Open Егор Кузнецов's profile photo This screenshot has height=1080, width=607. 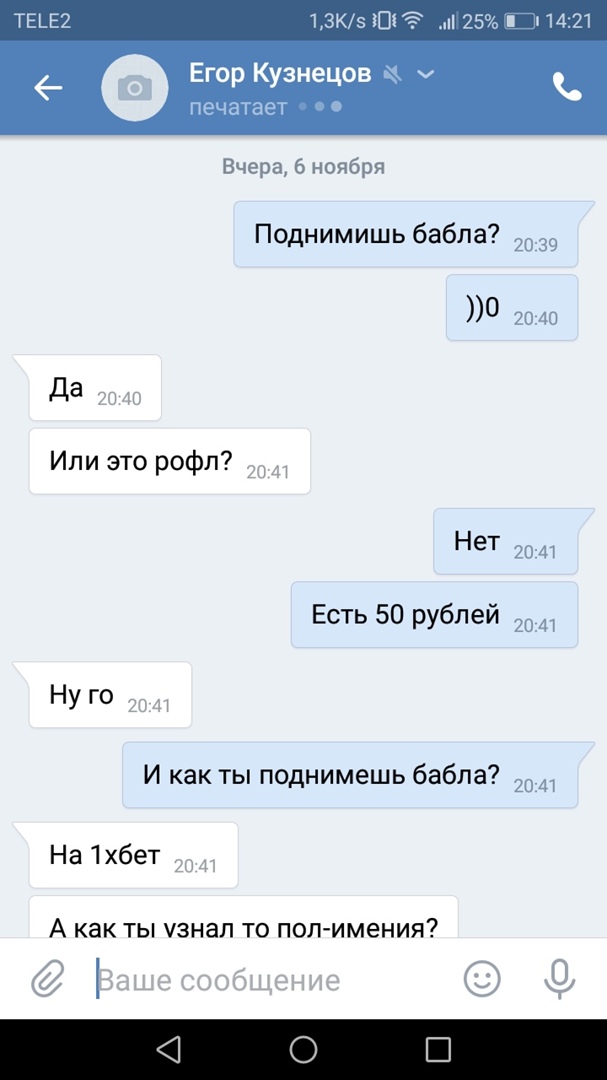[x=132, y=89]
